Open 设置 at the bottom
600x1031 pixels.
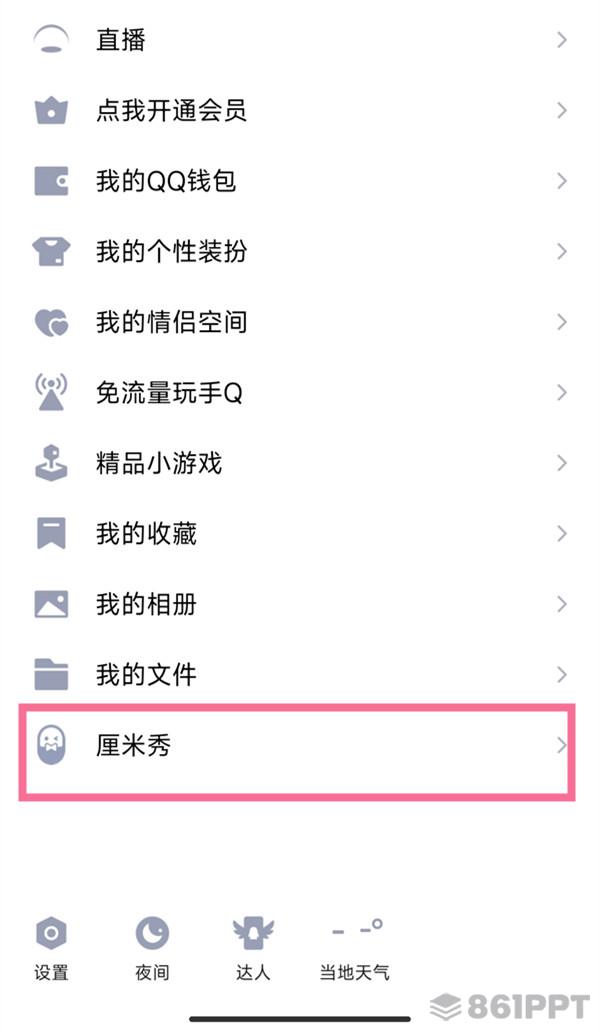click(51, 947)
